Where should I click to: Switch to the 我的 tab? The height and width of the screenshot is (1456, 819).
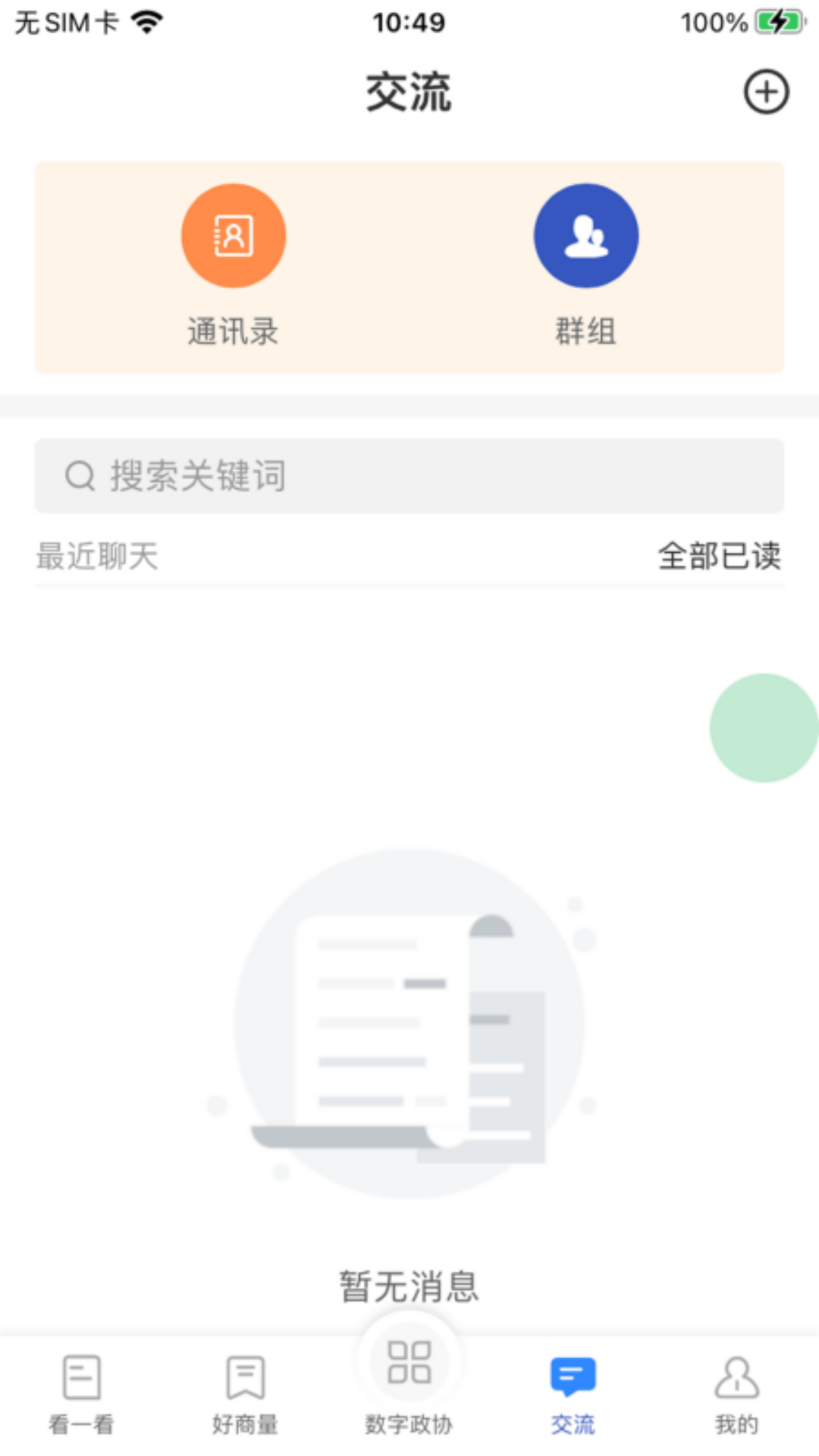click(736, 1395)
